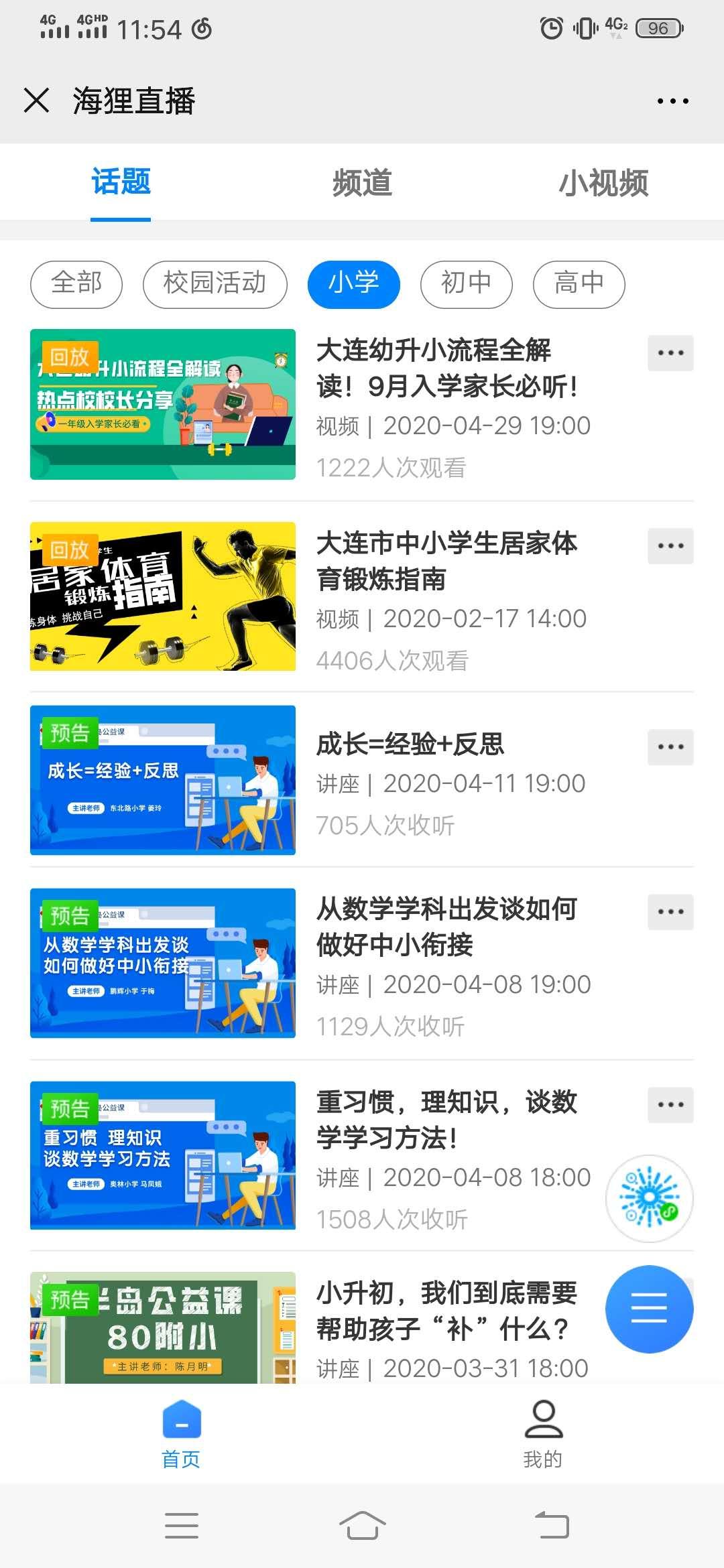Go back using the system back button
724x1568 pixels.
552,1525
